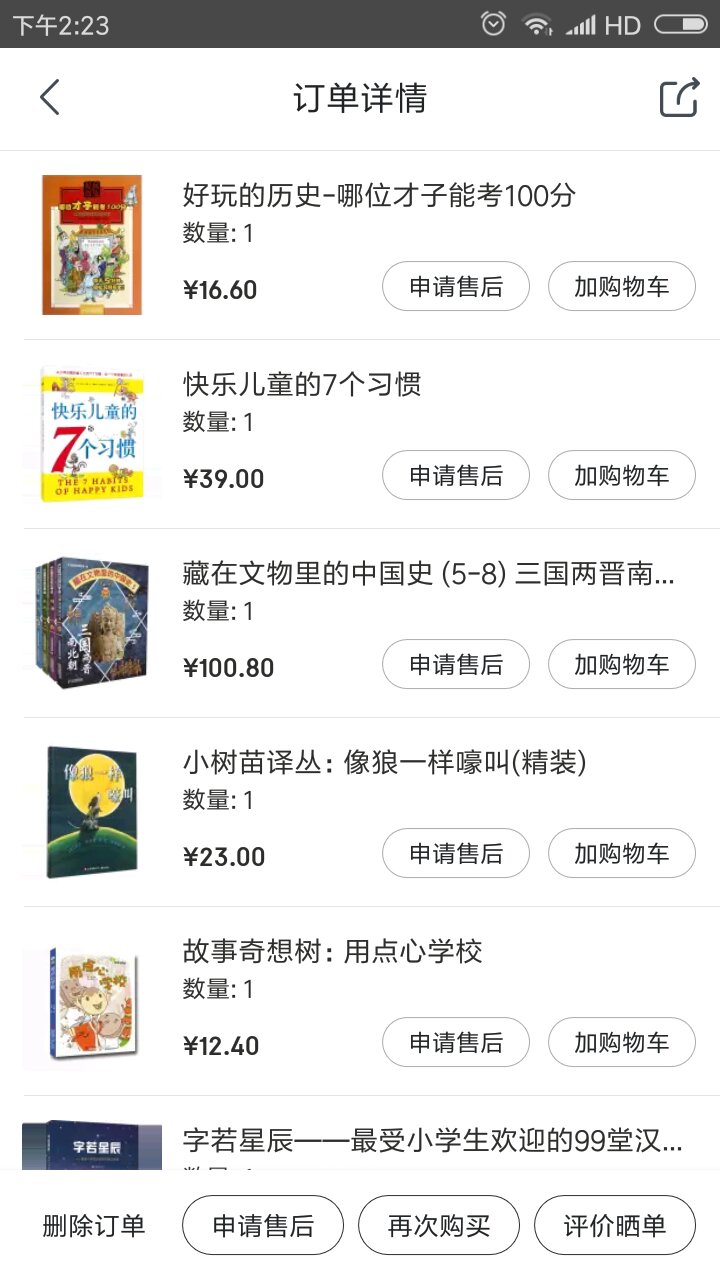The image size is (720, 1280).
Task: Share this order via top-right icon
Action: [678, 98]
